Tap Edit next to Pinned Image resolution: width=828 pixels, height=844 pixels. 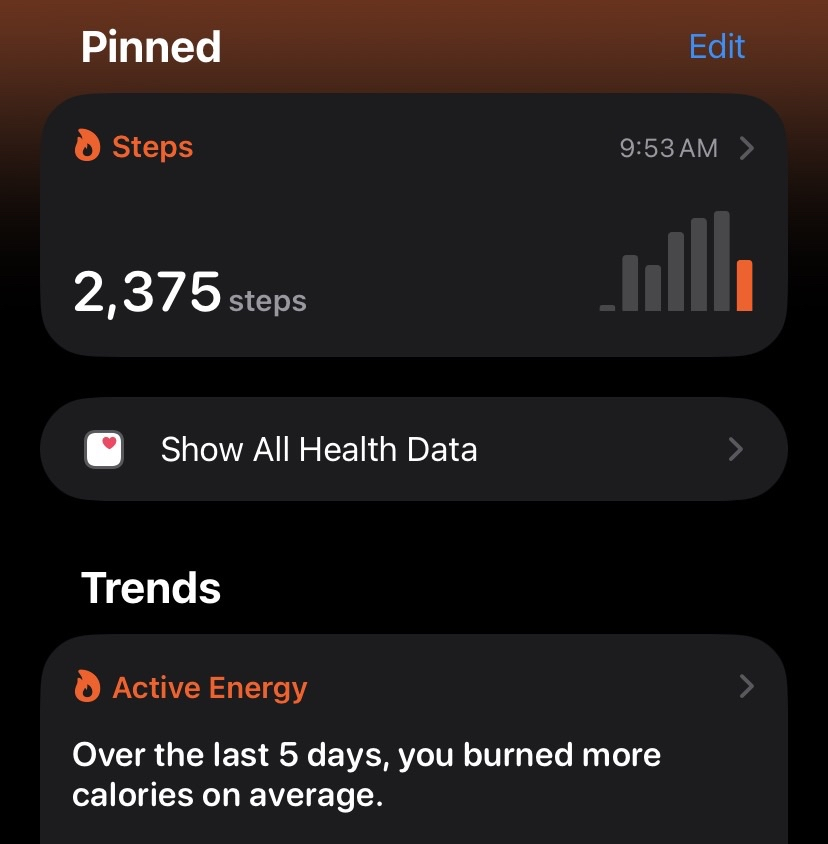point(717,46)
